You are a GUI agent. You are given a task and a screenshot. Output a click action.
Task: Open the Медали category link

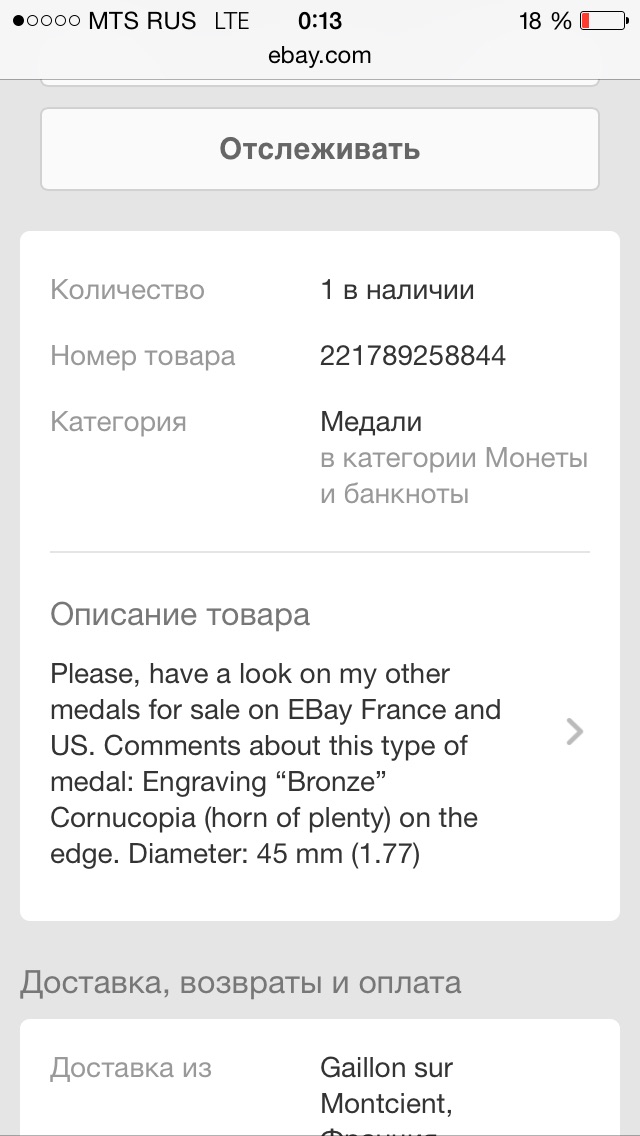[x=370, y=422]
